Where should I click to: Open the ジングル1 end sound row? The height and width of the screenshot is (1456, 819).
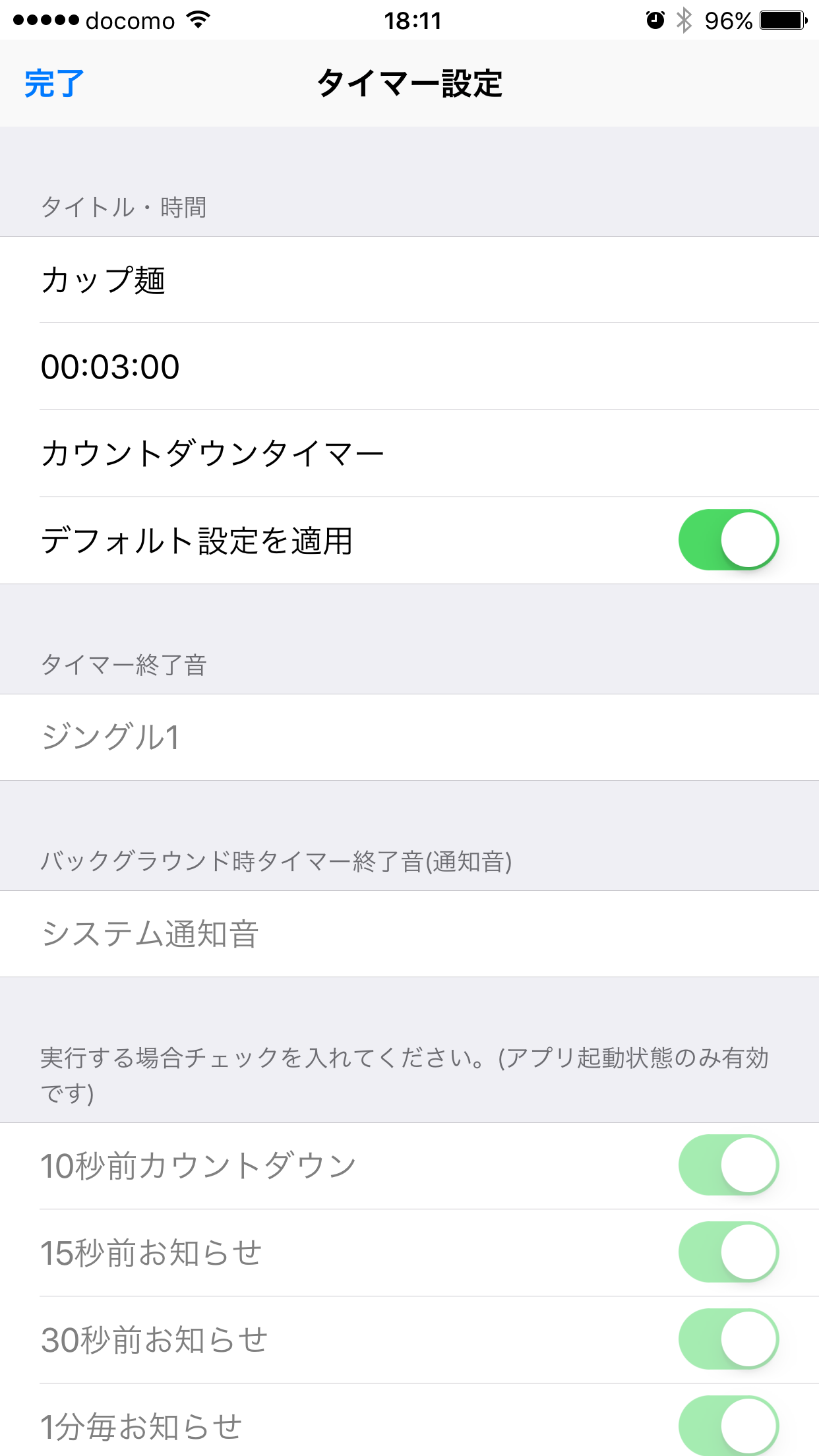pyautogui.click(x=409, y=737)
